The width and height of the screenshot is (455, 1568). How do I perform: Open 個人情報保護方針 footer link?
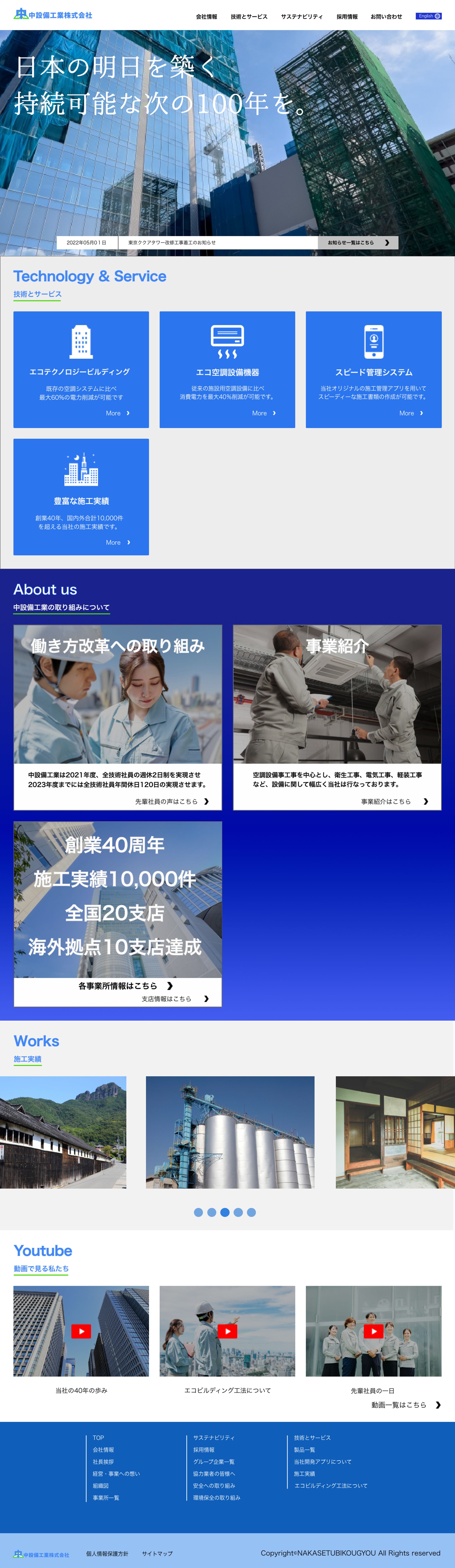point(107,1553)
